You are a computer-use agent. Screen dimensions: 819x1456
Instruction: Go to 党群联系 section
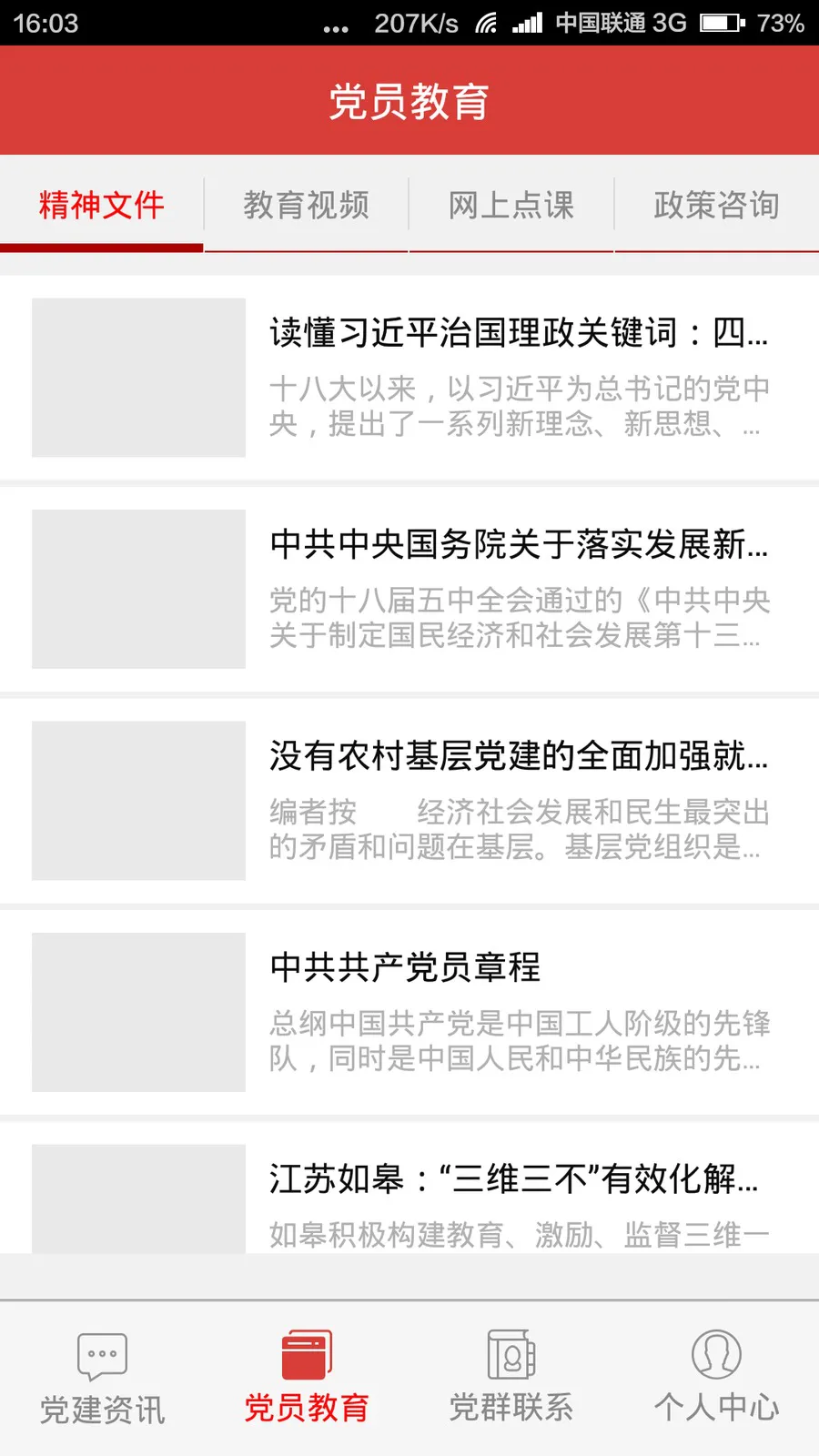(511, 1379)
